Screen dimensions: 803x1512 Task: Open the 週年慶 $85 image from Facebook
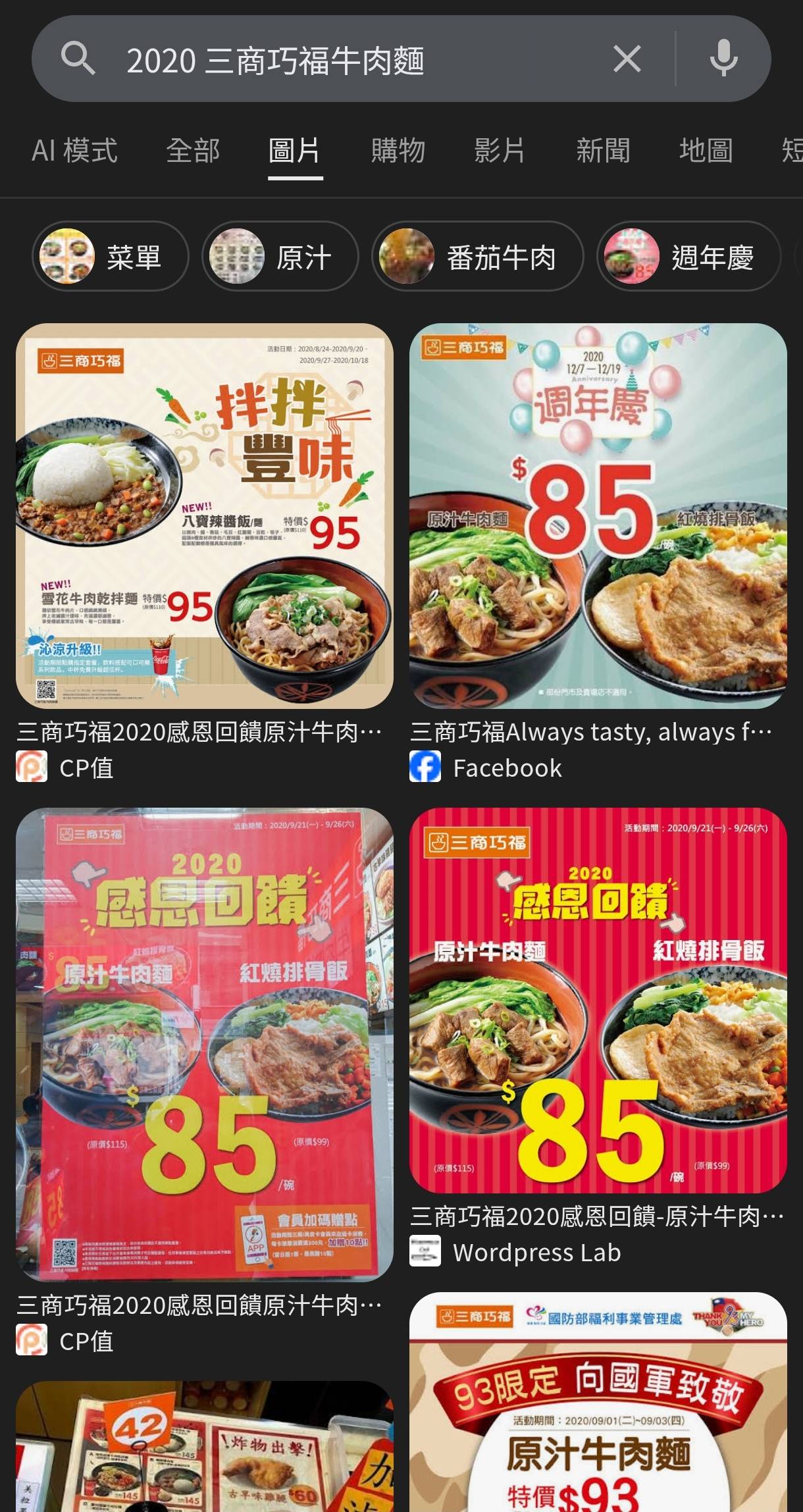[x=598, y=516]
